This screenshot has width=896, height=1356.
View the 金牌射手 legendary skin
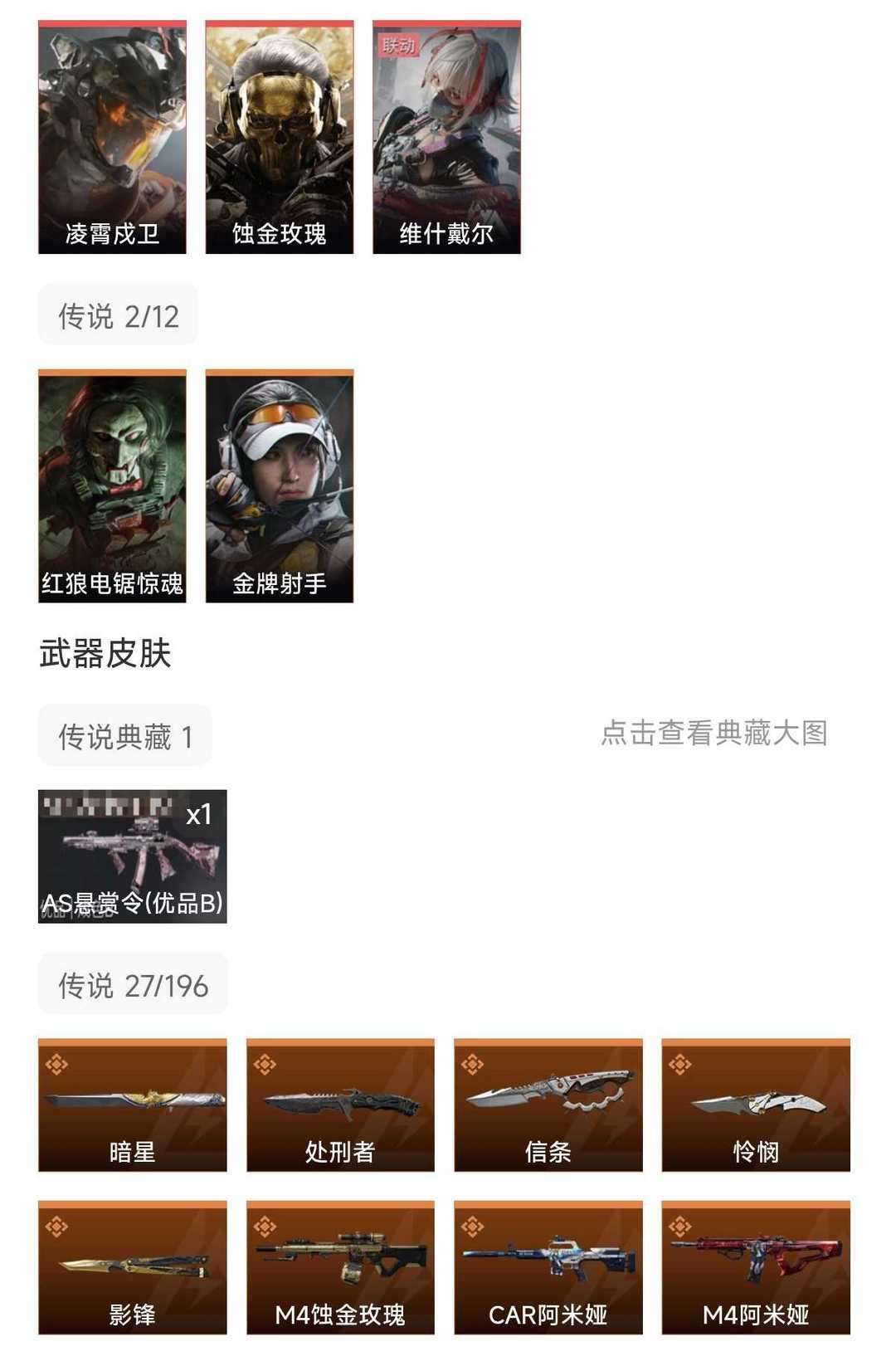pos(280,485)
